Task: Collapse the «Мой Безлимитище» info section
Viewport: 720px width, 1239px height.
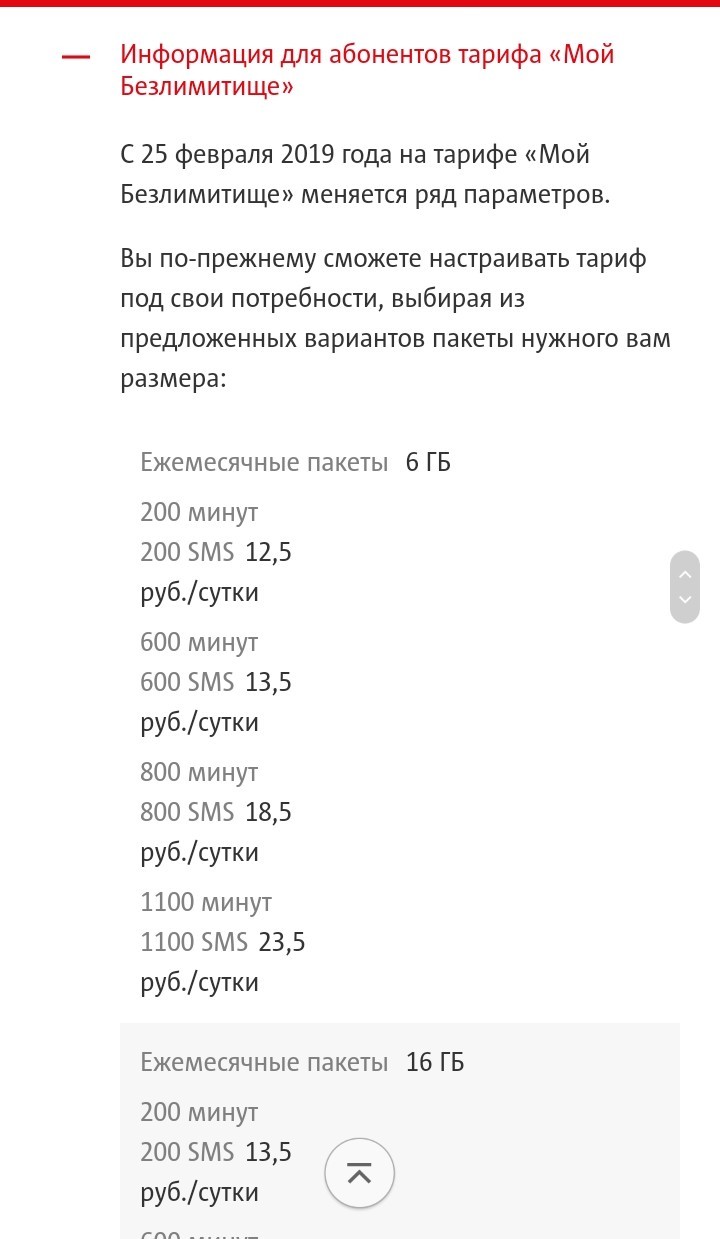Action: [76, 58]
